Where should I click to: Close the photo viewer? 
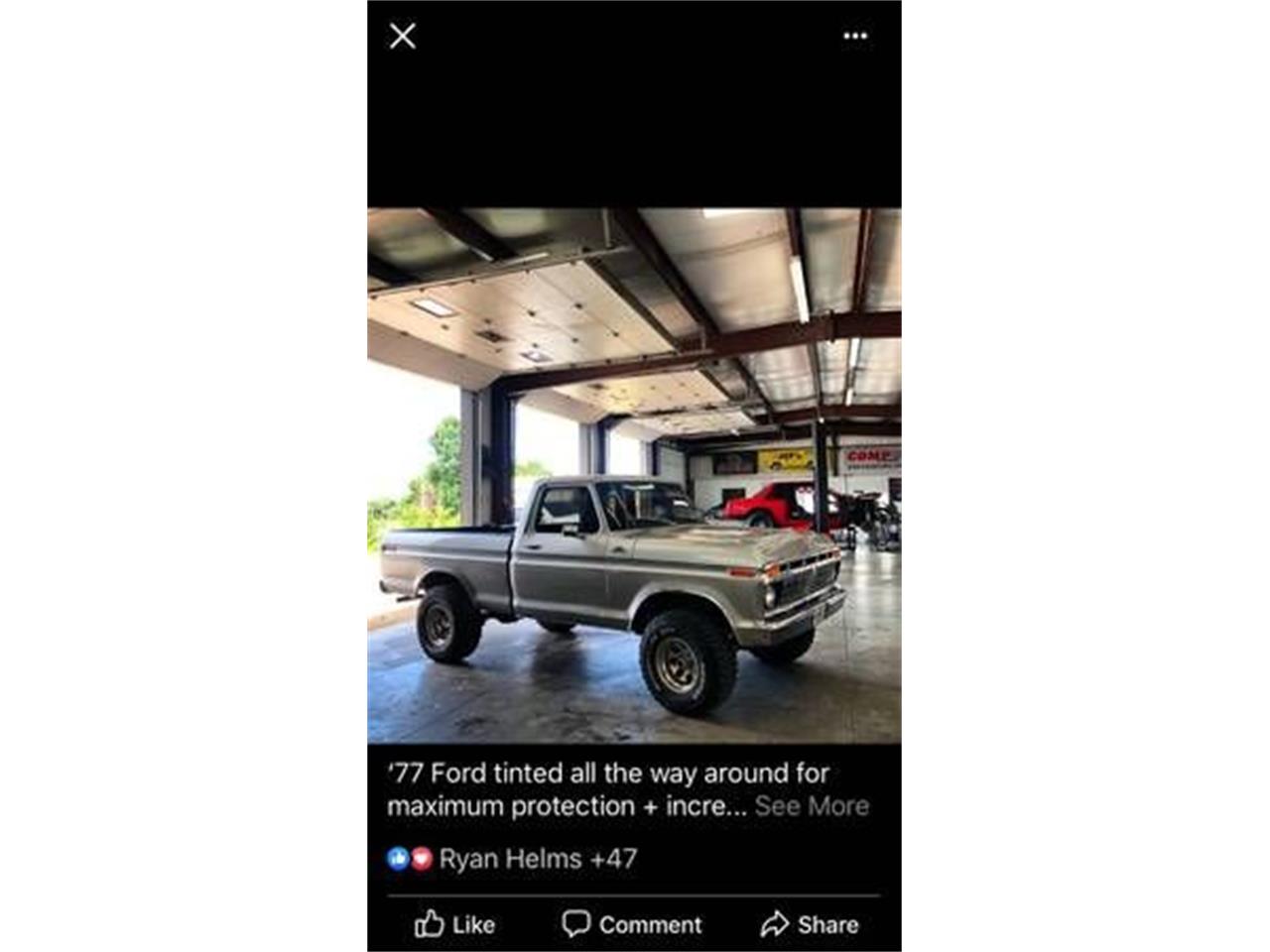(x=403, y=37)
